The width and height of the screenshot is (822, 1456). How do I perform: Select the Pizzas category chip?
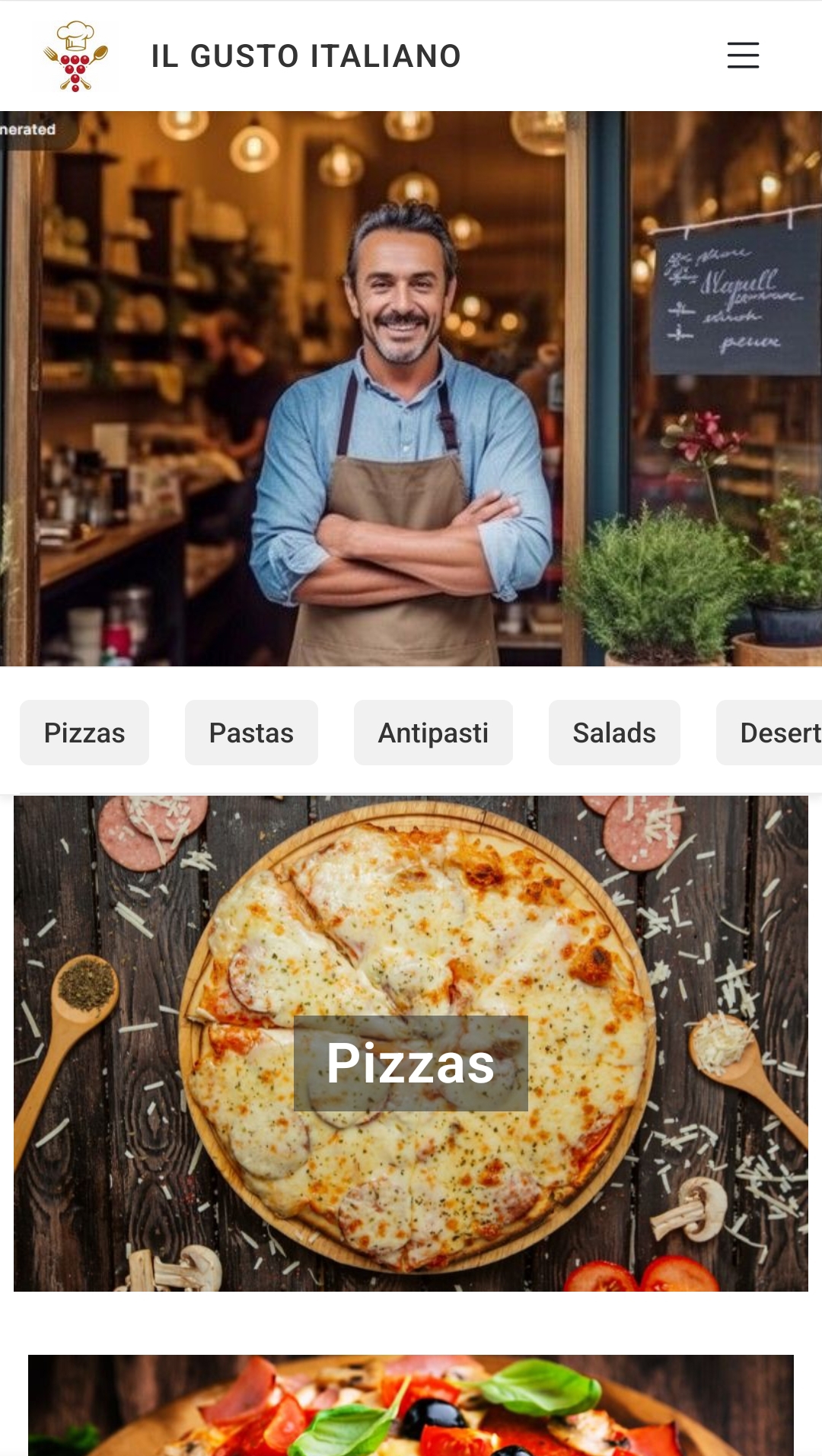(x=84, y=733)
